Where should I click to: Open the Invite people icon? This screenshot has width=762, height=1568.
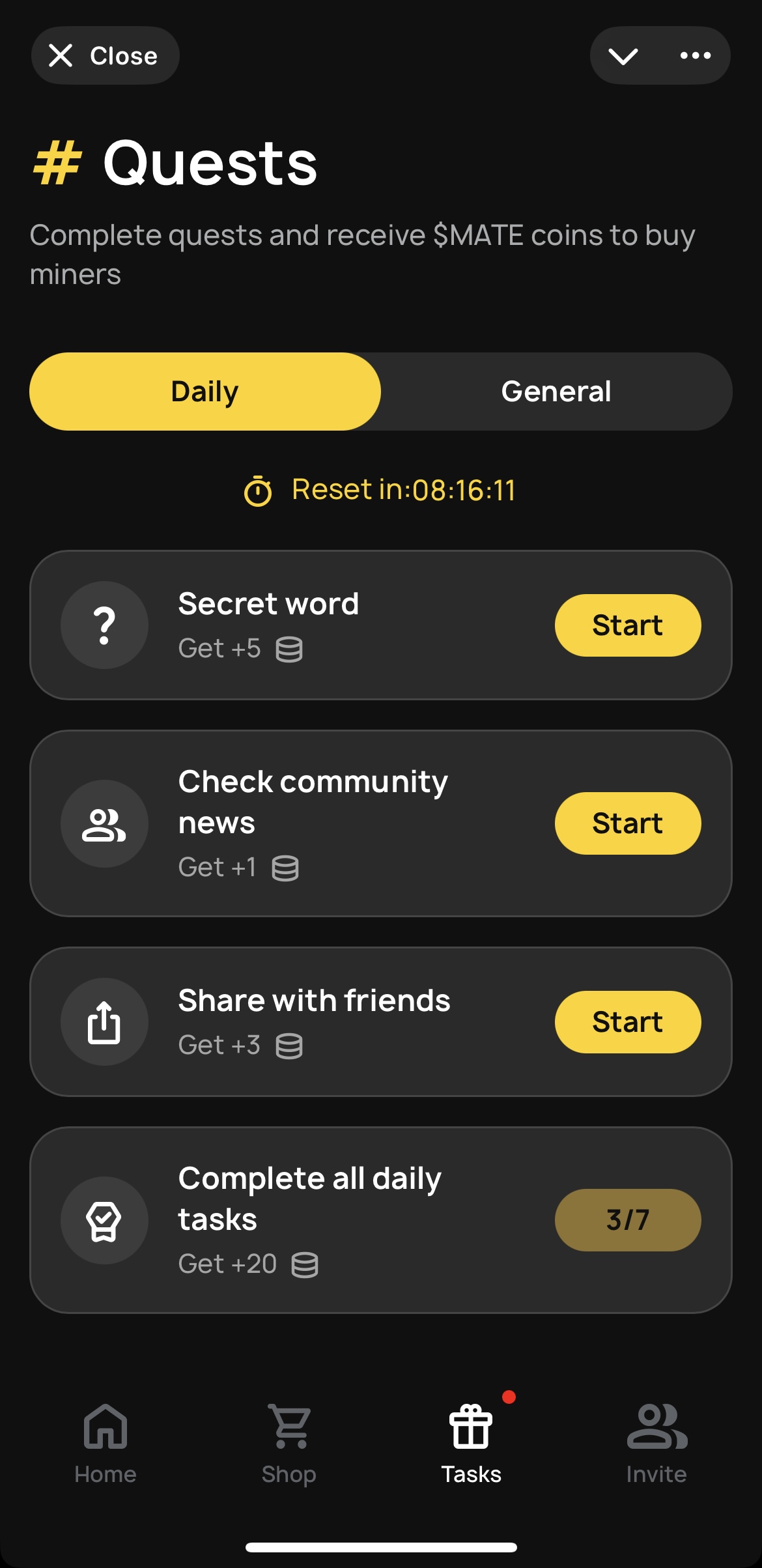656,1424
